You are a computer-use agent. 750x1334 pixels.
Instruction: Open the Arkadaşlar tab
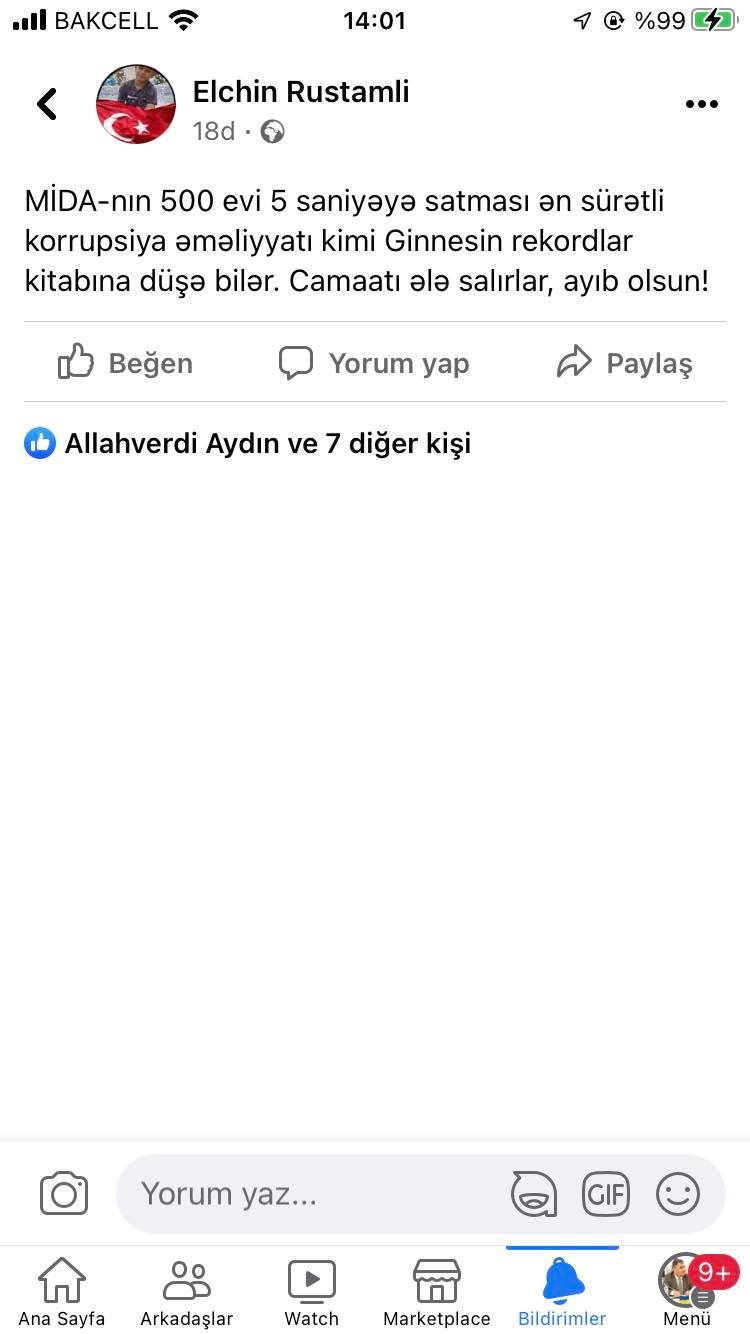tap(187, 1292)
